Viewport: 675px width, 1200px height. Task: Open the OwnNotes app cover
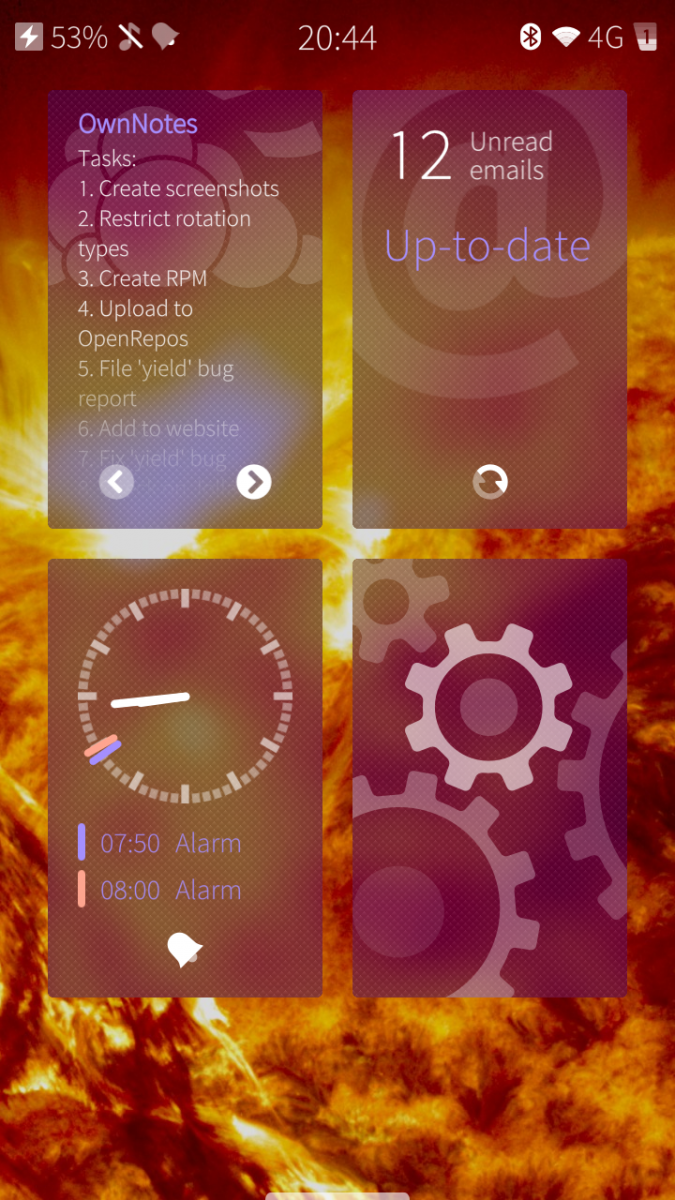tap(185, 280)
